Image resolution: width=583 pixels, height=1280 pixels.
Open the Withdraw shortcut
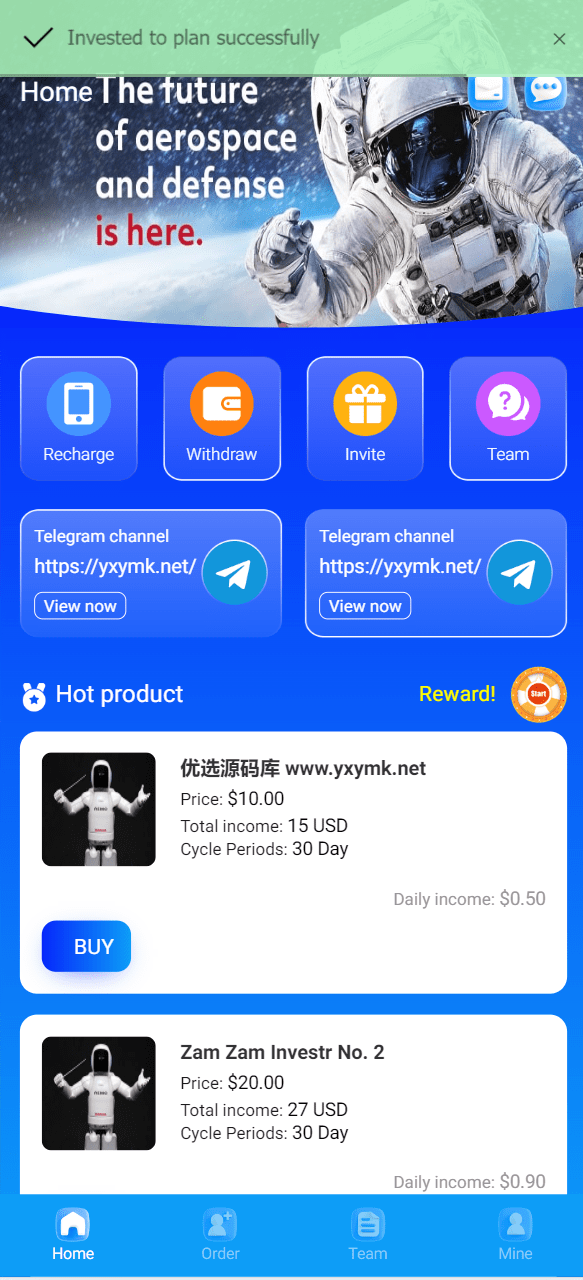coord(222,418)
